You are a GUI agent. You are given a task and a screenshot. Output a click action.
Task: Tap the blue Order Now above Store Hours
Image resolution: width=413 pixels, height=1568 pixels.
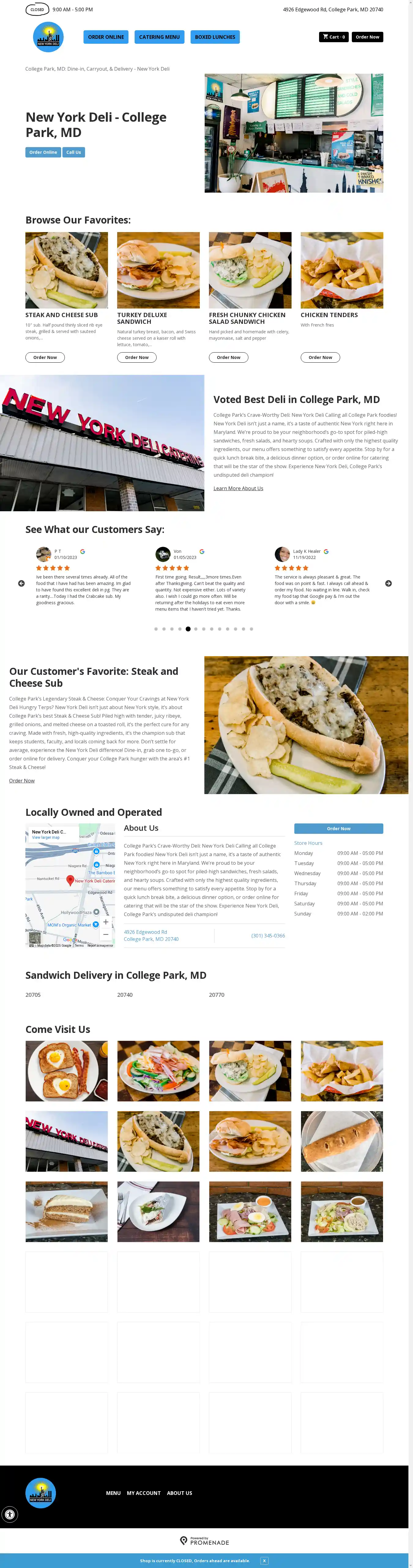tap(338, 828)
